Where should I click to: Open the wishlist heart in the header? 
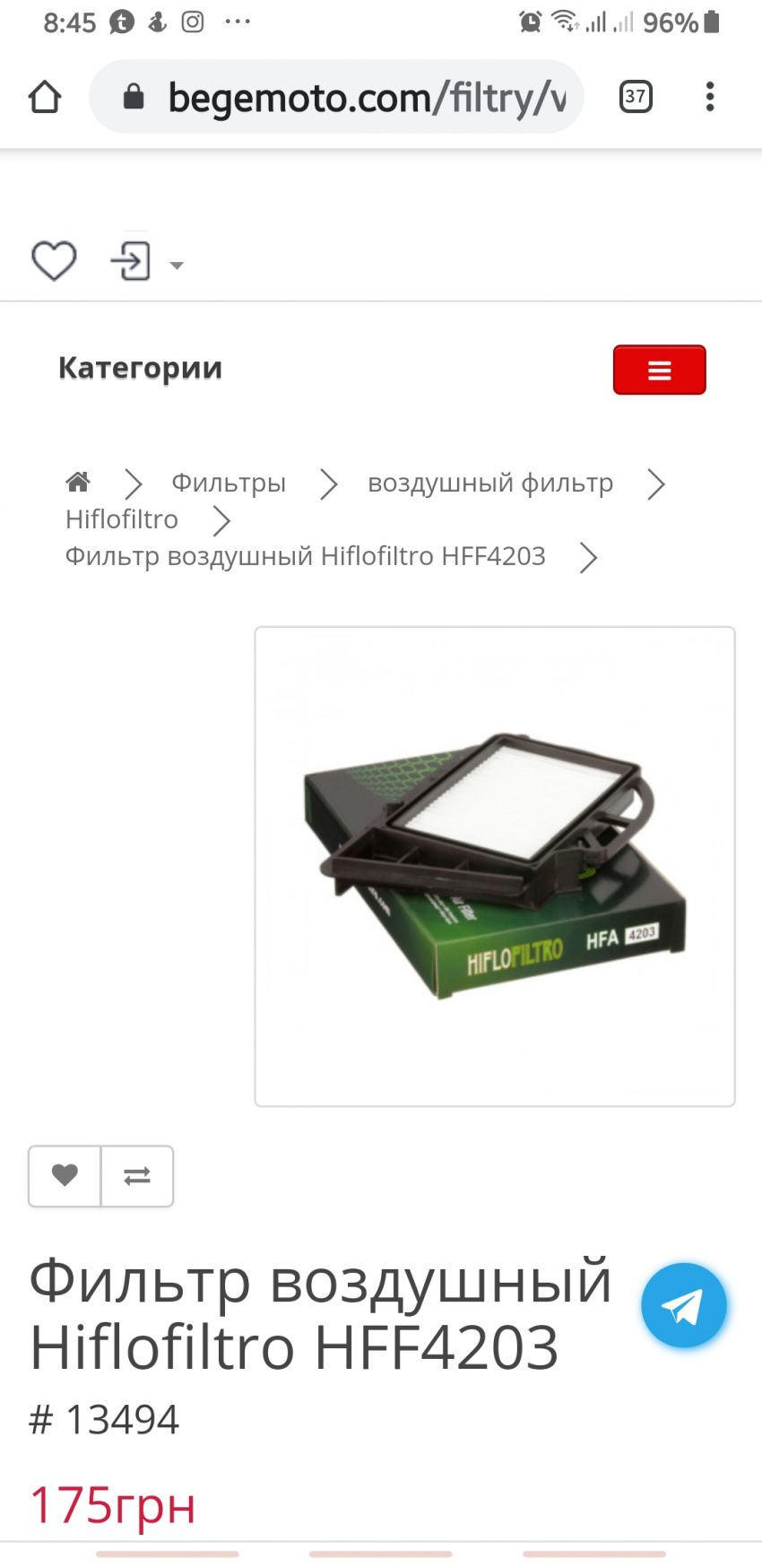click(x=54, y=261)
